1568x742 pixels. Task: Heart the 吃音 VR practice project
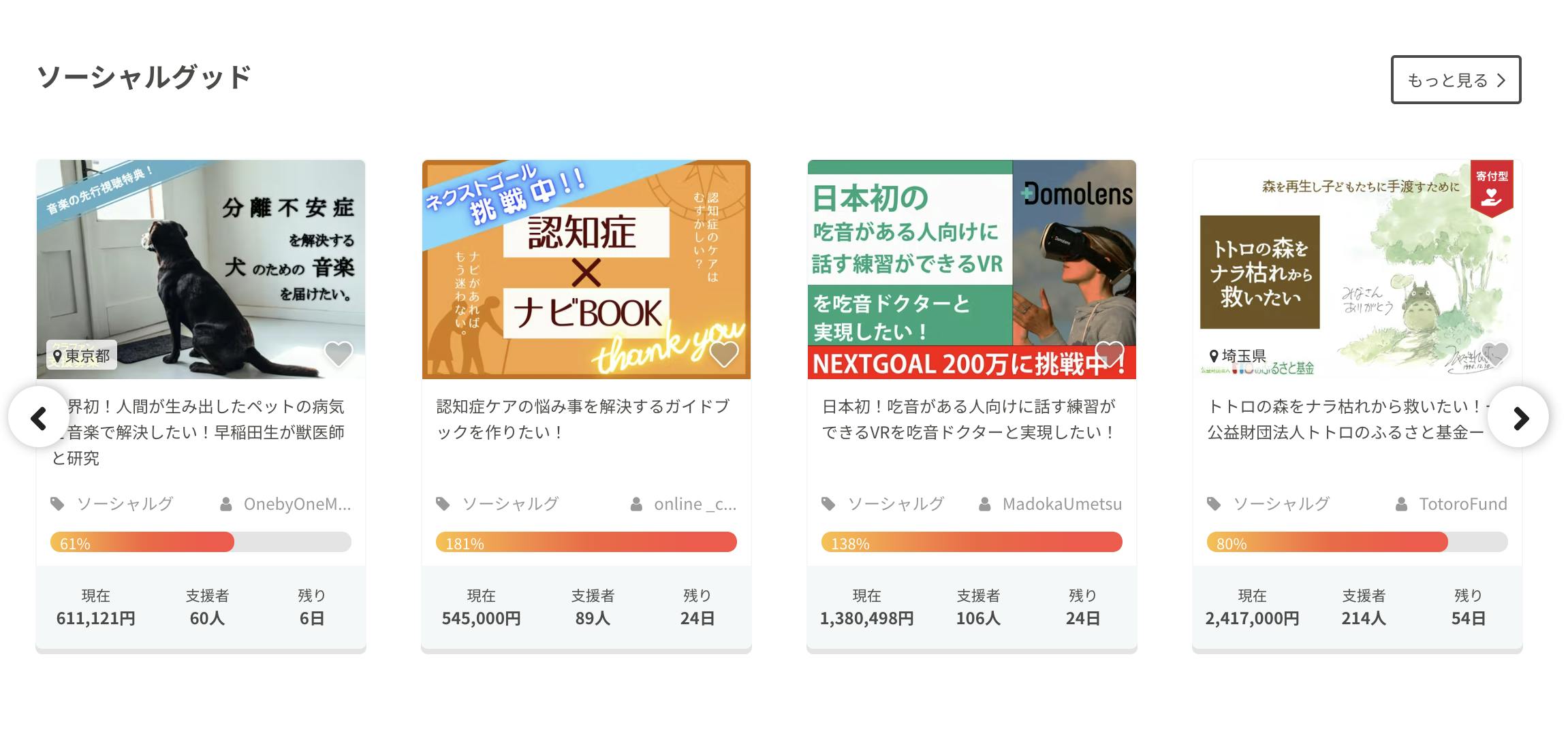[x=1109, y=353]
